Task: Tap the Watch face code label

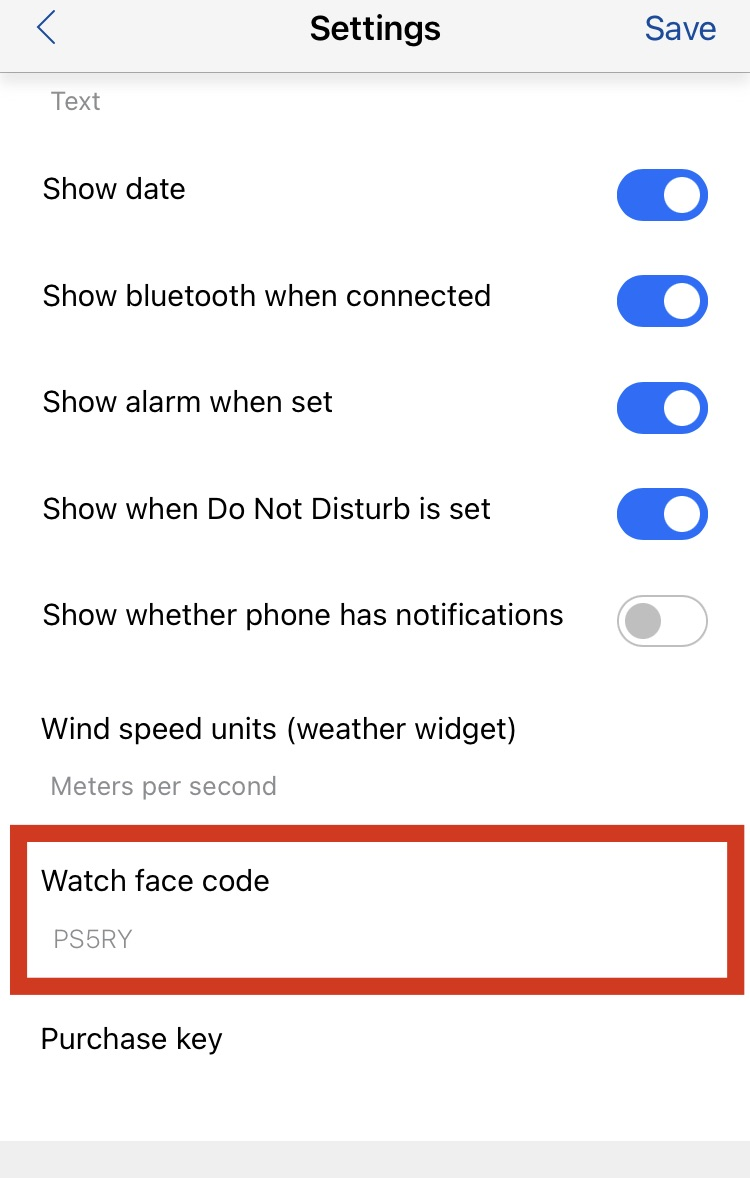Action: pos(155,881)
